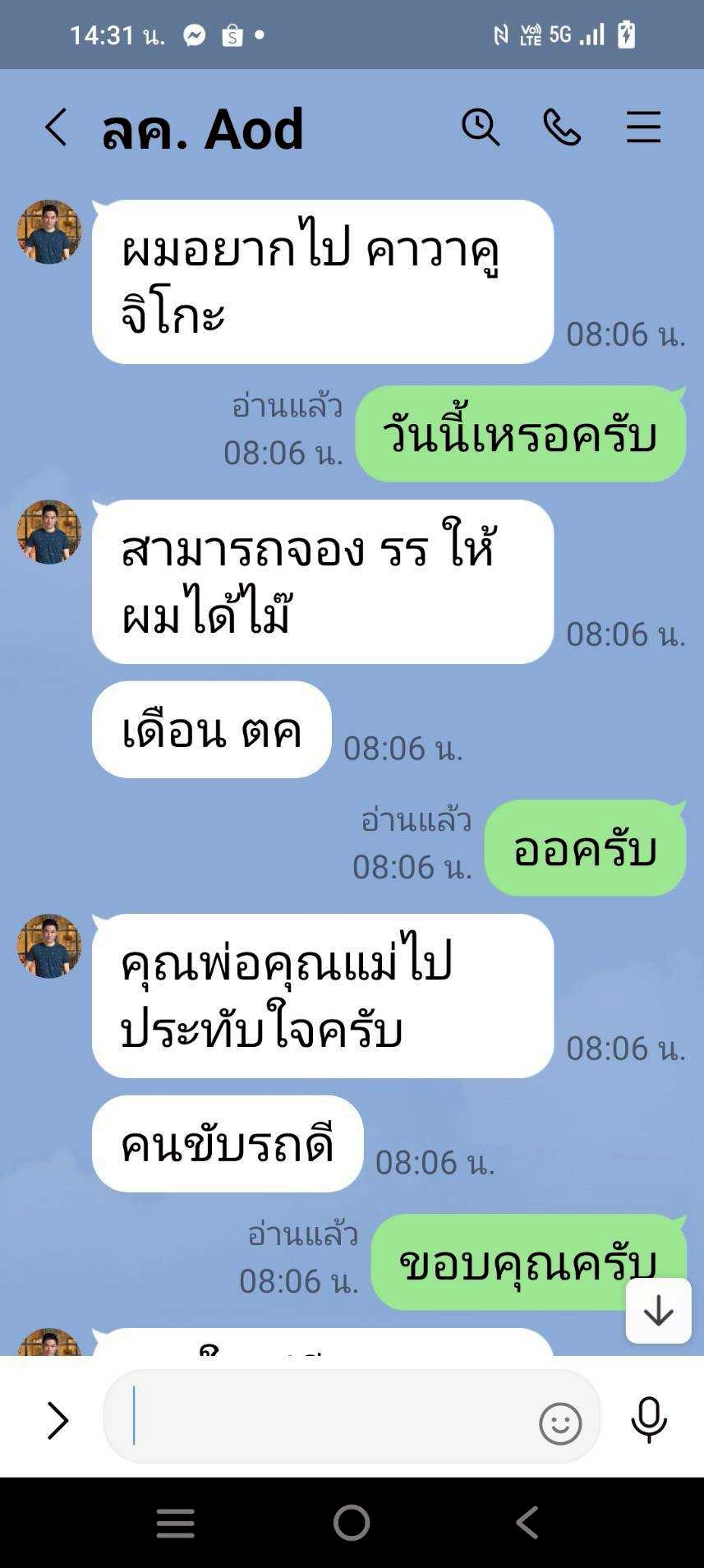704x1568 pixels.
Task: Open sender's profile picture beside คาวาคูจิโกะ message
Action: pyautogui.click(x=49, y=232)
